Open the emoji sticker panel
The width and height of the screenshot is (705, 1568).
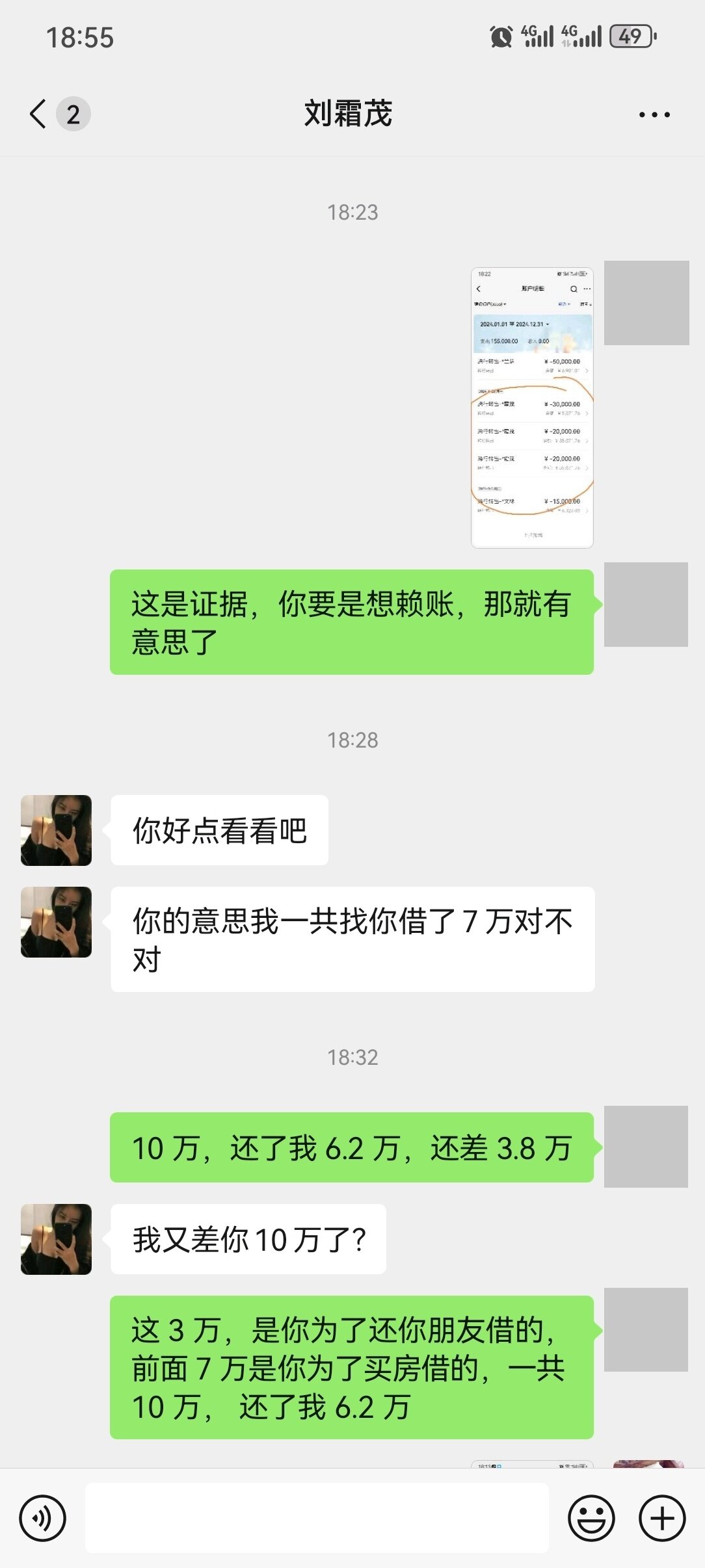coord(591,1518)
